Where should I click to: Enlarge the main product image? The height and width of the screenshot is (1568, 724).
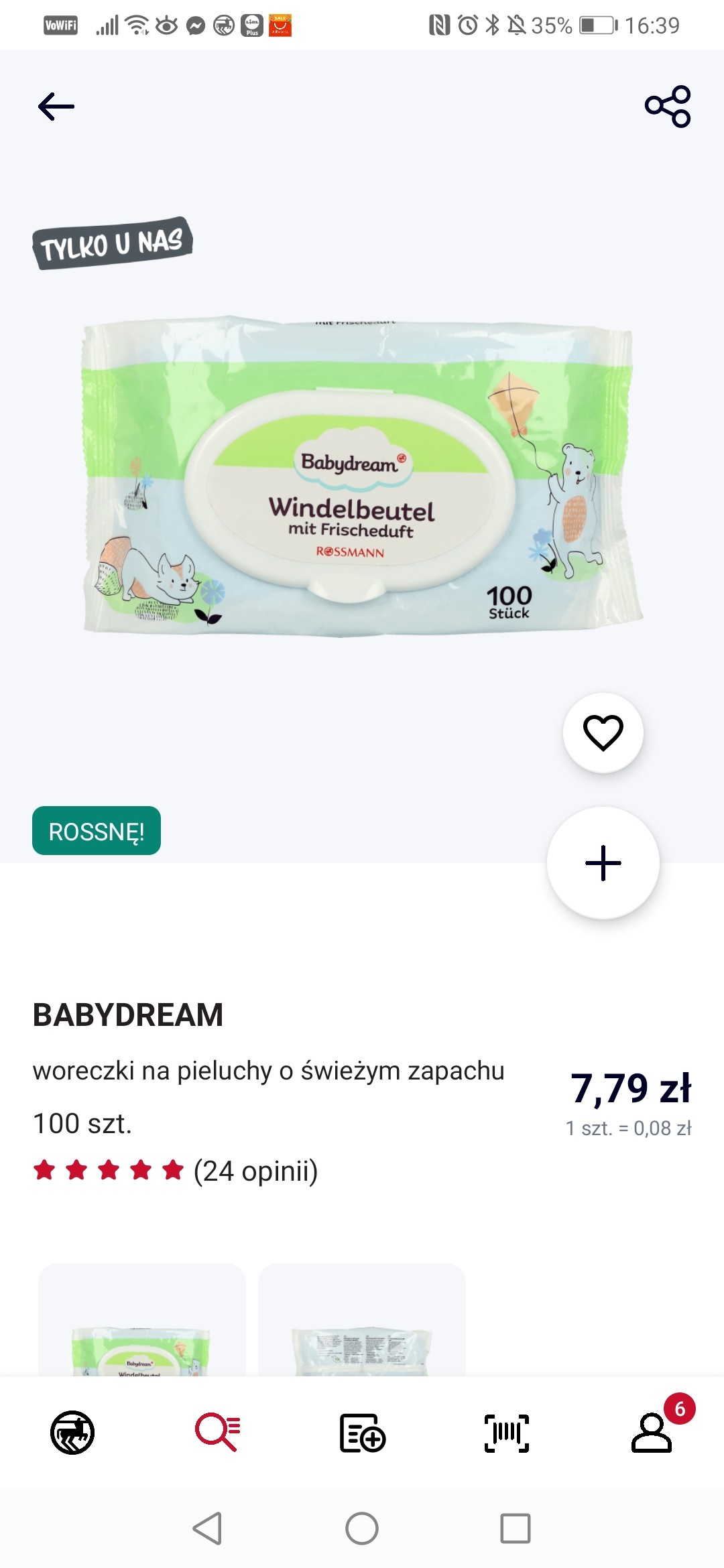coord(362,476)
